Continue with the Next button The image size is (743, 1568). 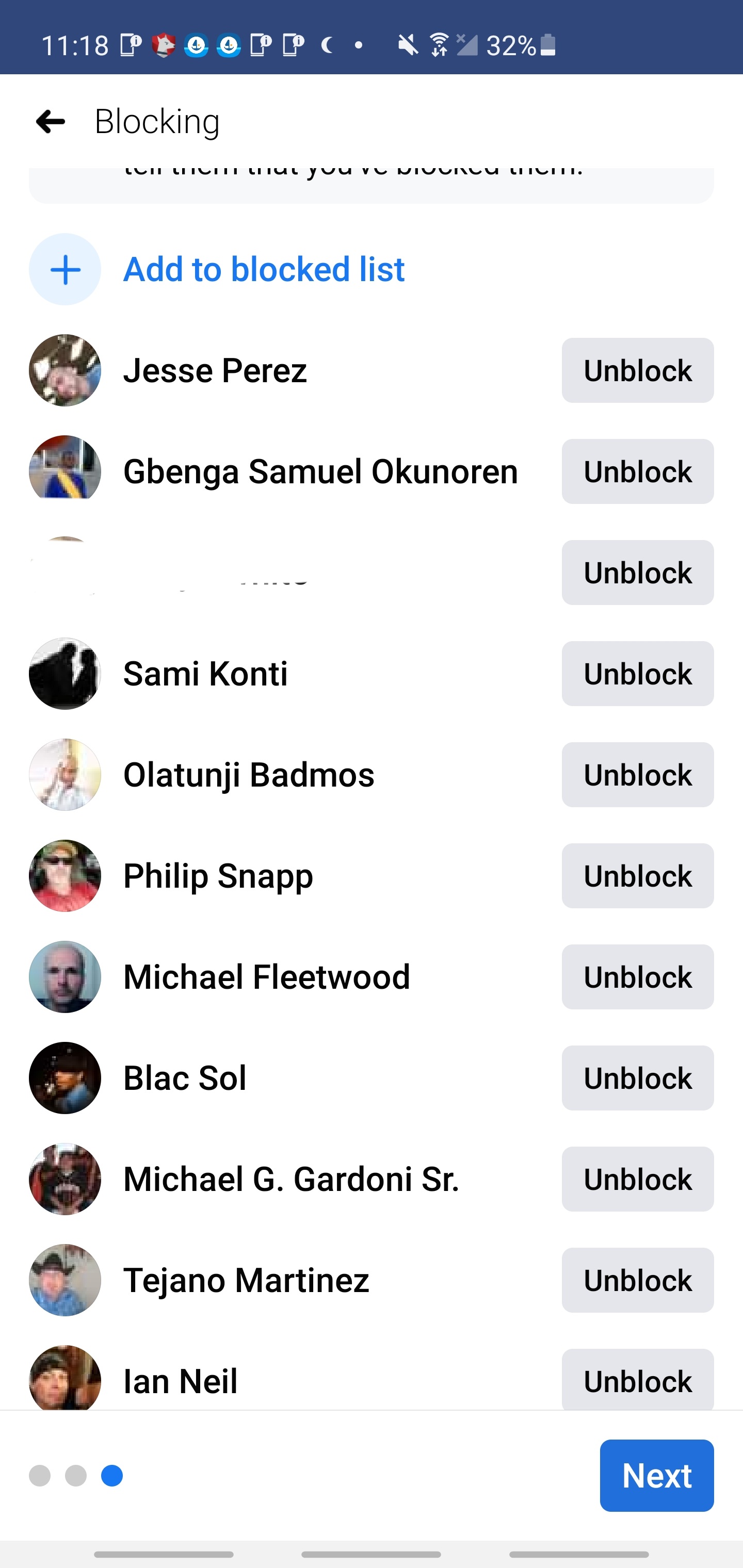coord(656,1476)
